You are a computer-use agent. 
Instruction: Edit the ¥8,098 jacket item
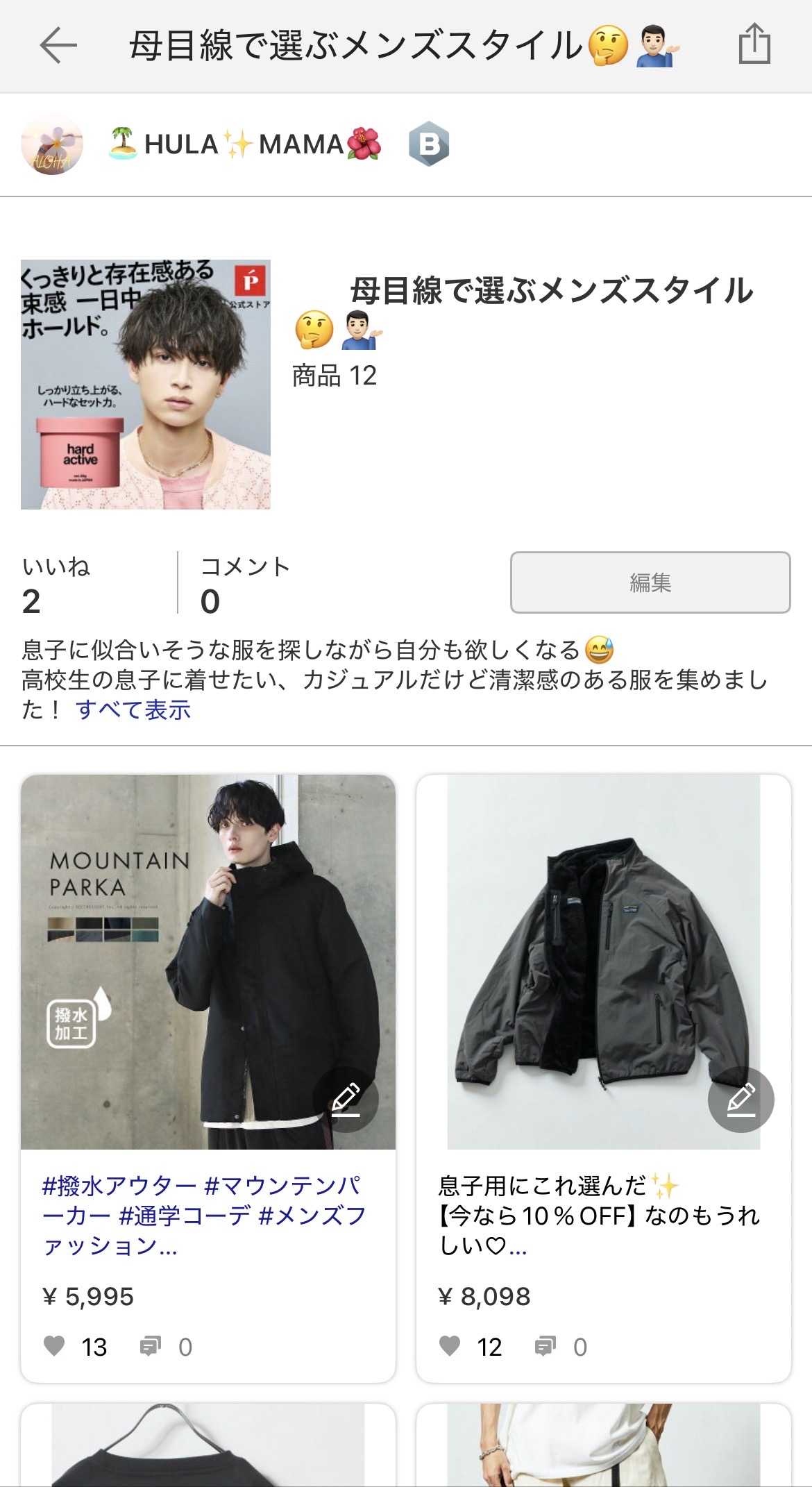[x=741, y=1100]
